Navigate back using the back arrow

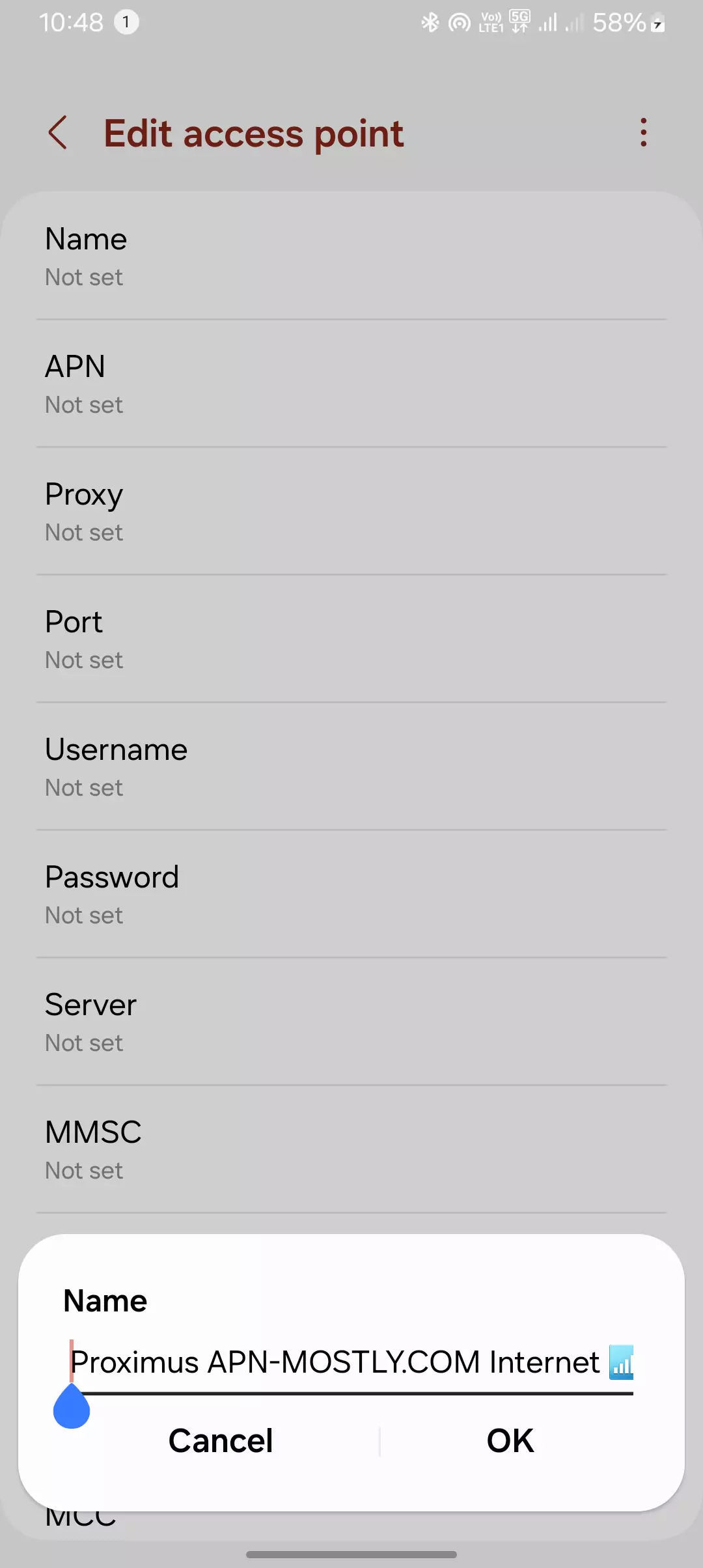[59, 133]
